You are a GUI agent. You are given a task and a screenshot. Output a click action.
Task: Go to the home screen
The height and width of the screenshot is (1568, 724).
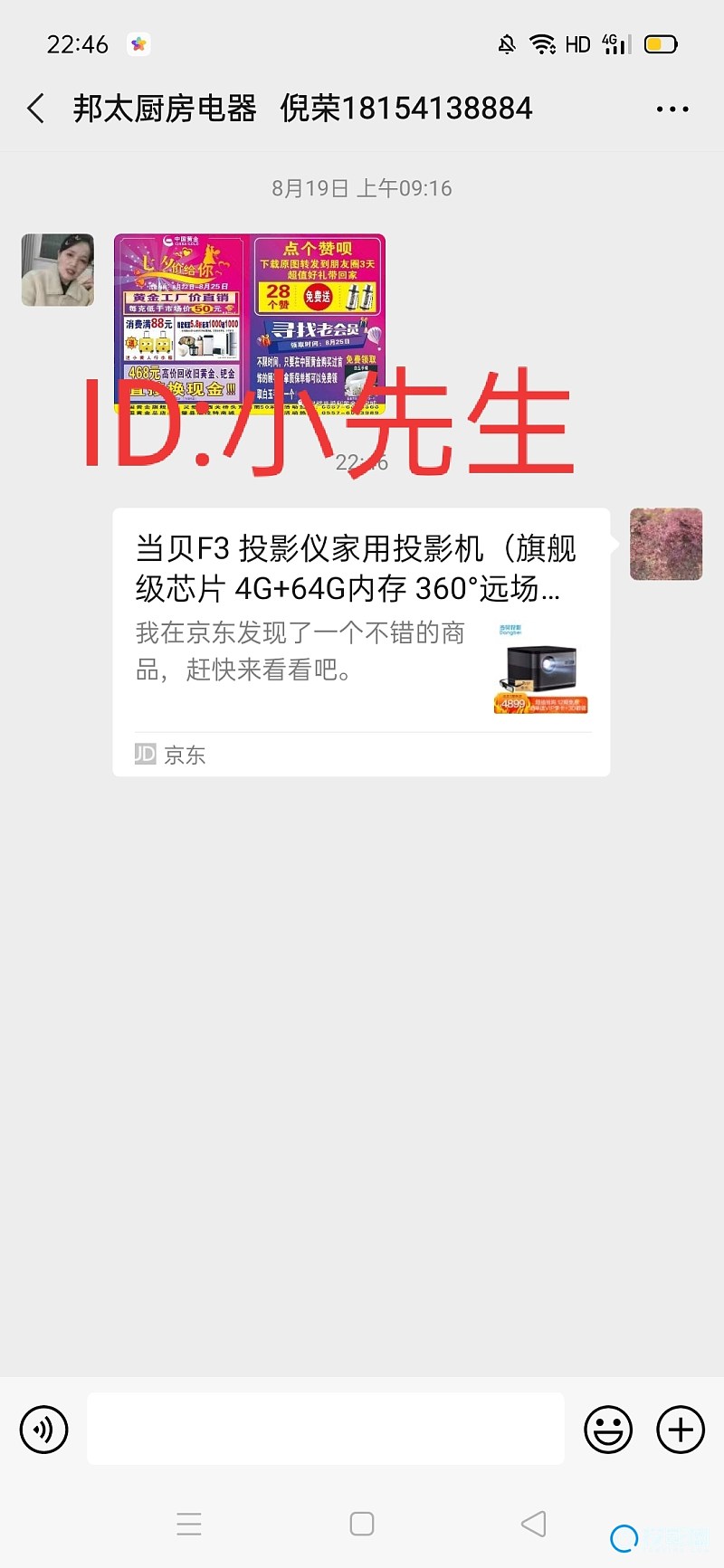pyautogui.click(x=362, y=1524)
